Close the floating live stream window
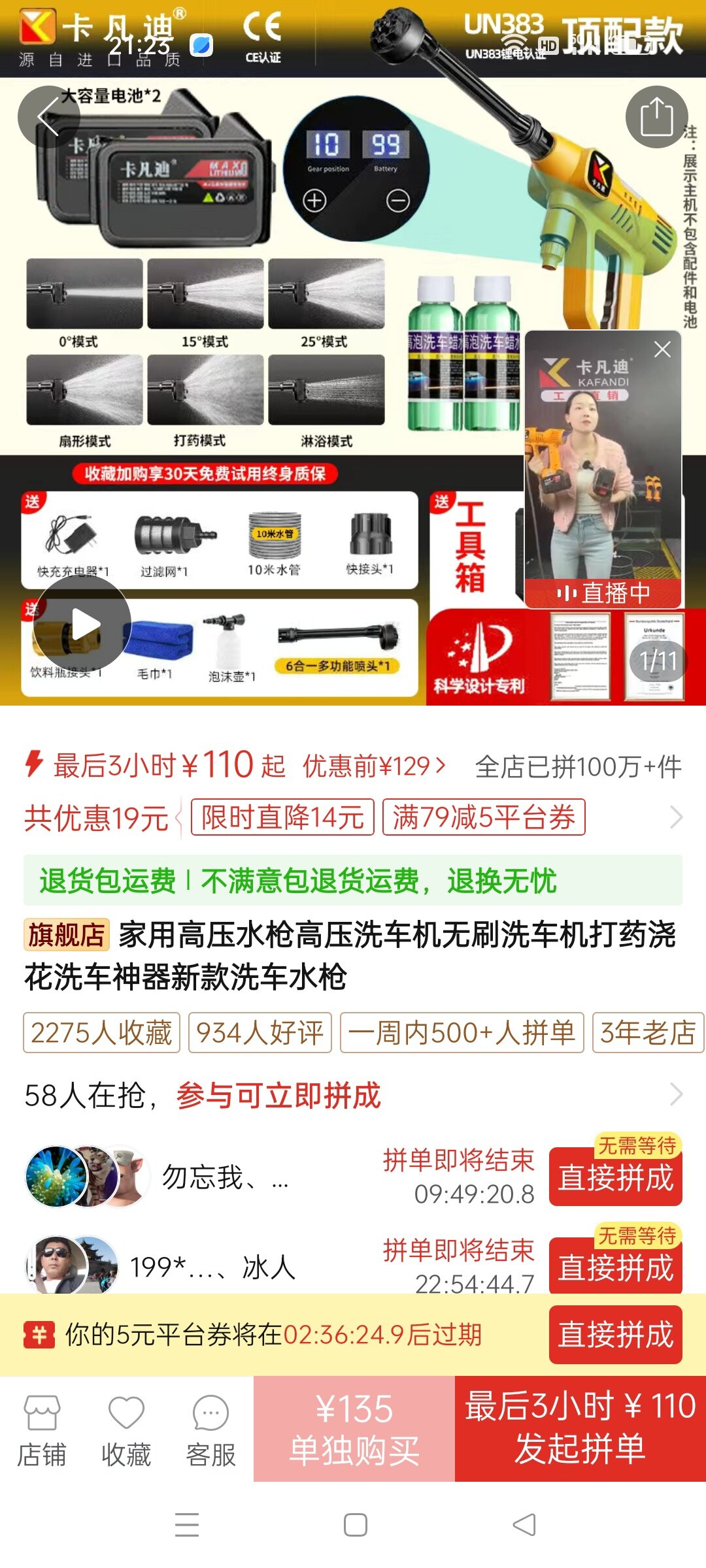Image resolution: width=706 pixels, height=1568 pixels. pyautogui.click(x=662, y=350)
